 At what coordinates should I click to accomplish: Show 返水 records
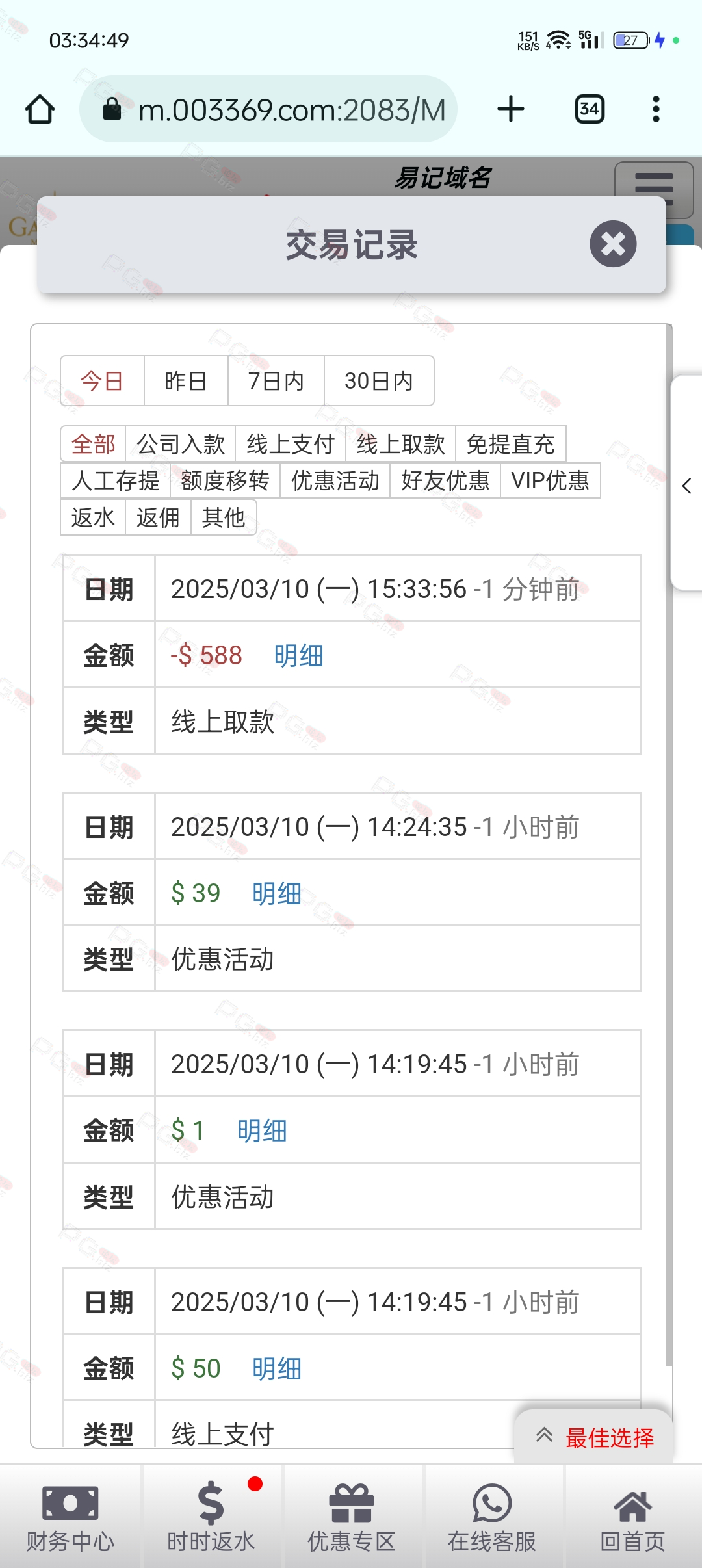93,517
